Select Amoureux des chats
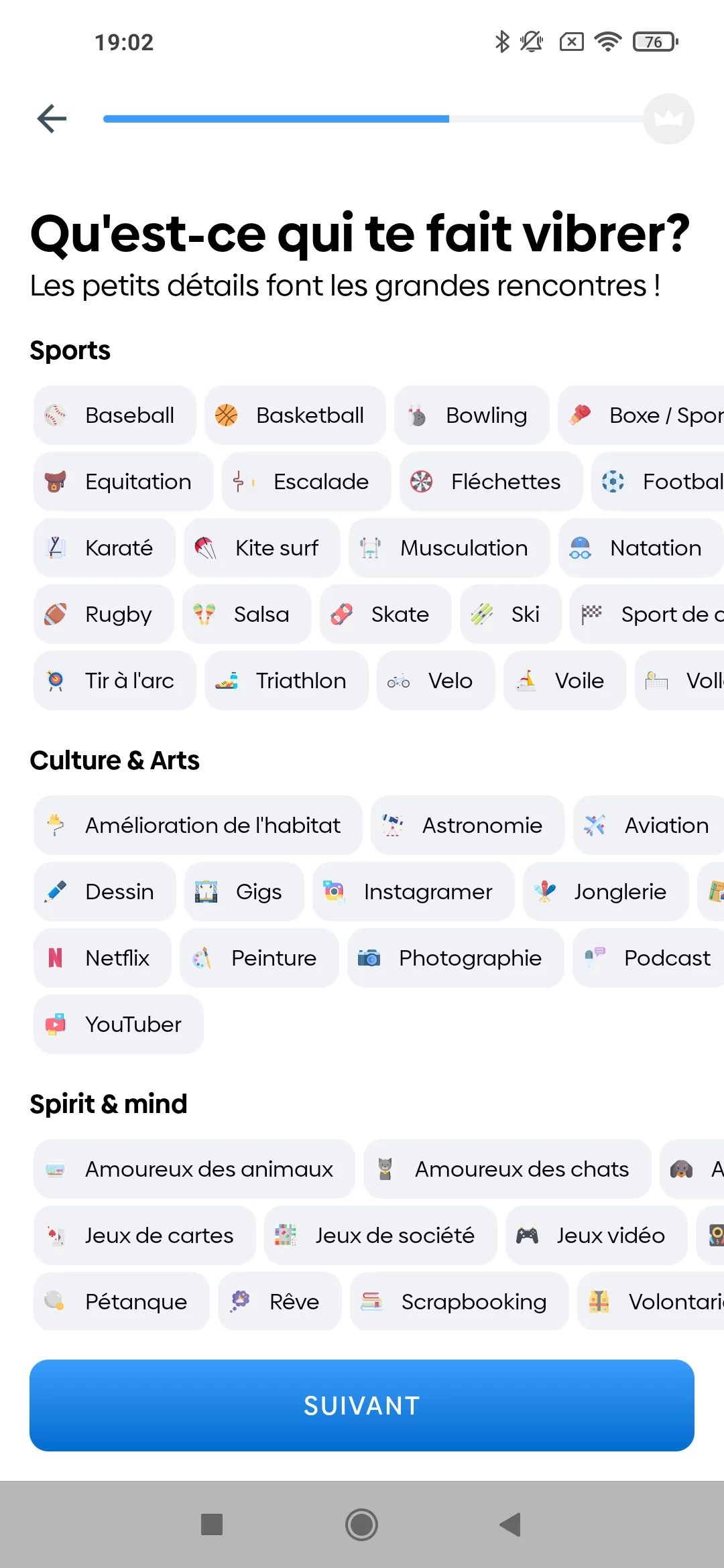Viewport: 724px width, 1568px height. [x=507, y=1169]
